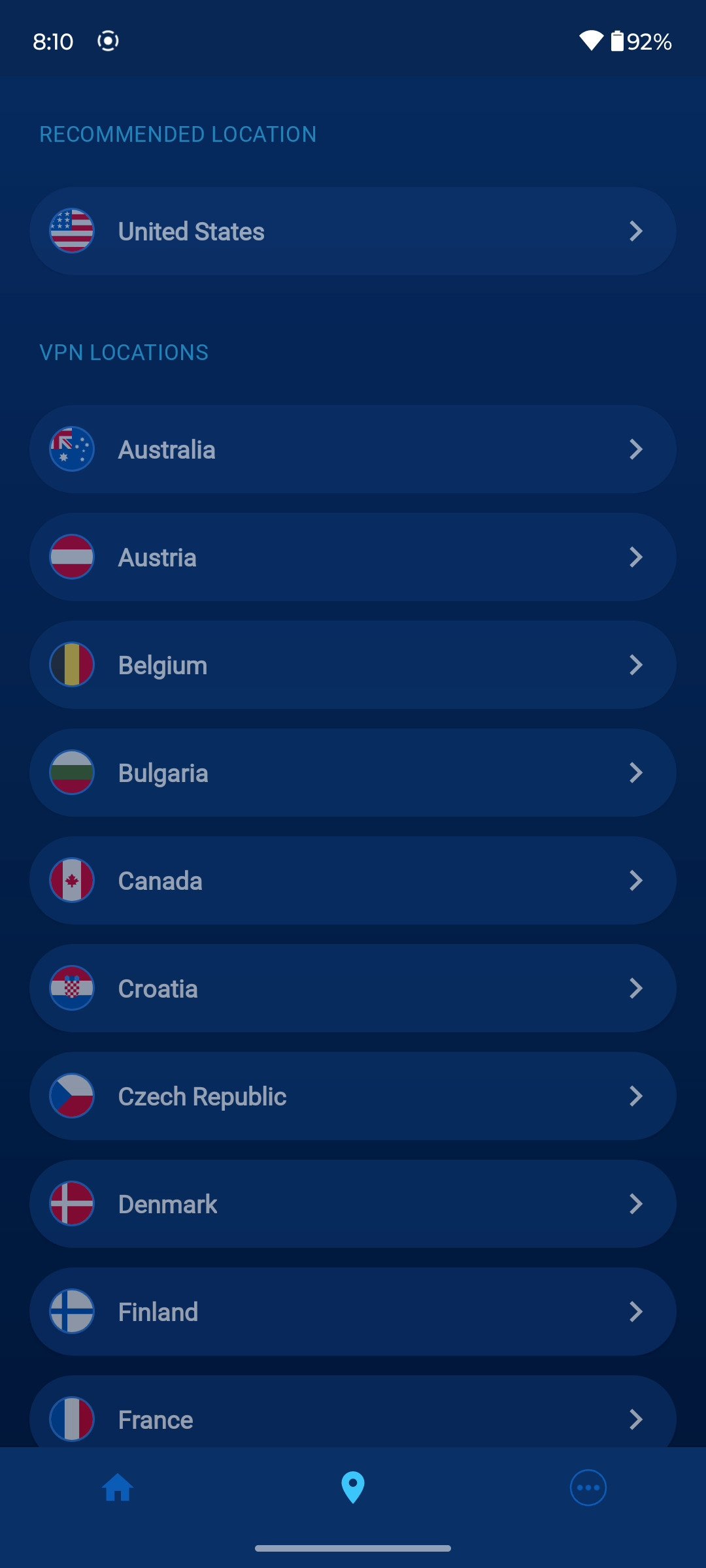Select the recommended United States location
Screen dimensions: 706x1568
[x=353, y=231]
